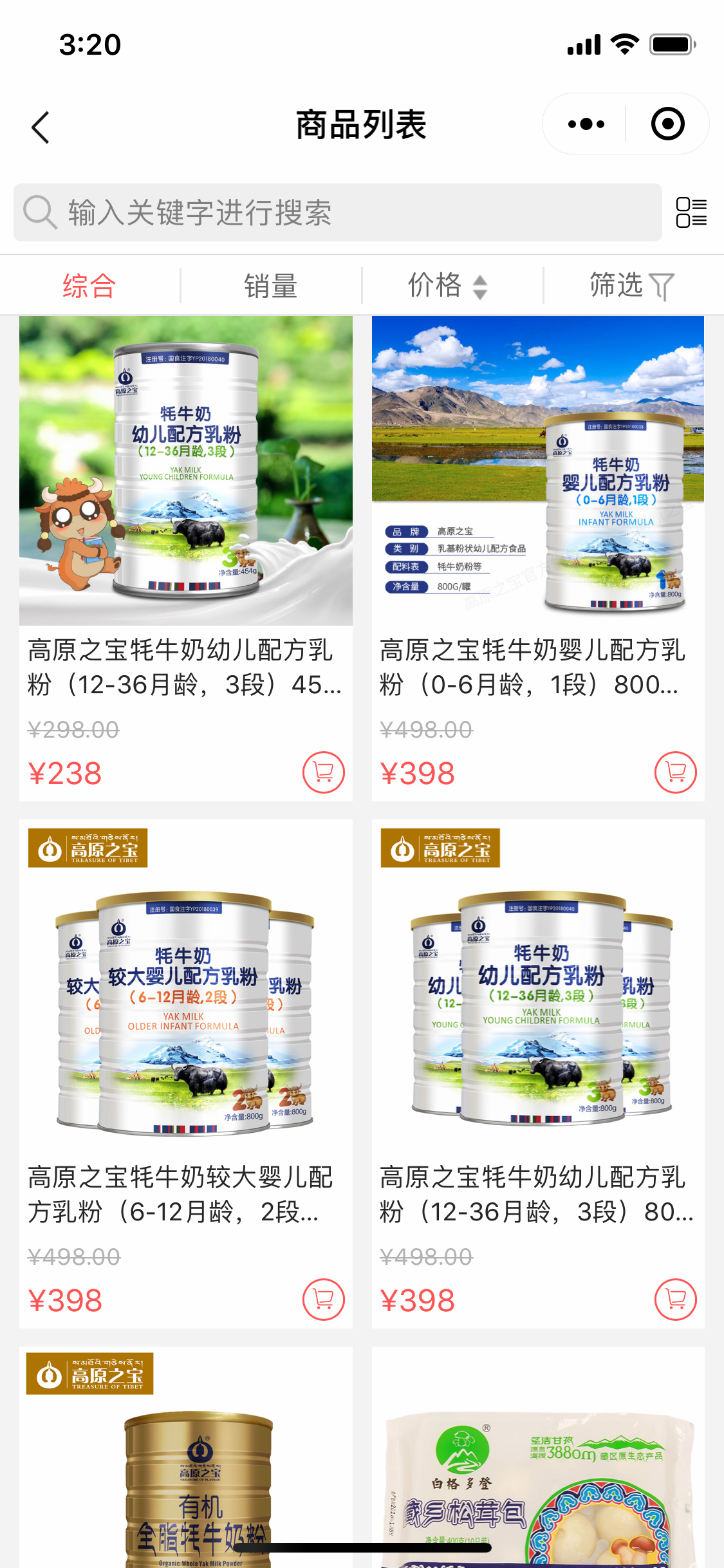724x1568 pixels.
Task: Add the 6-12月龄 2段 formula to cart
Action: pos(324,1299)
